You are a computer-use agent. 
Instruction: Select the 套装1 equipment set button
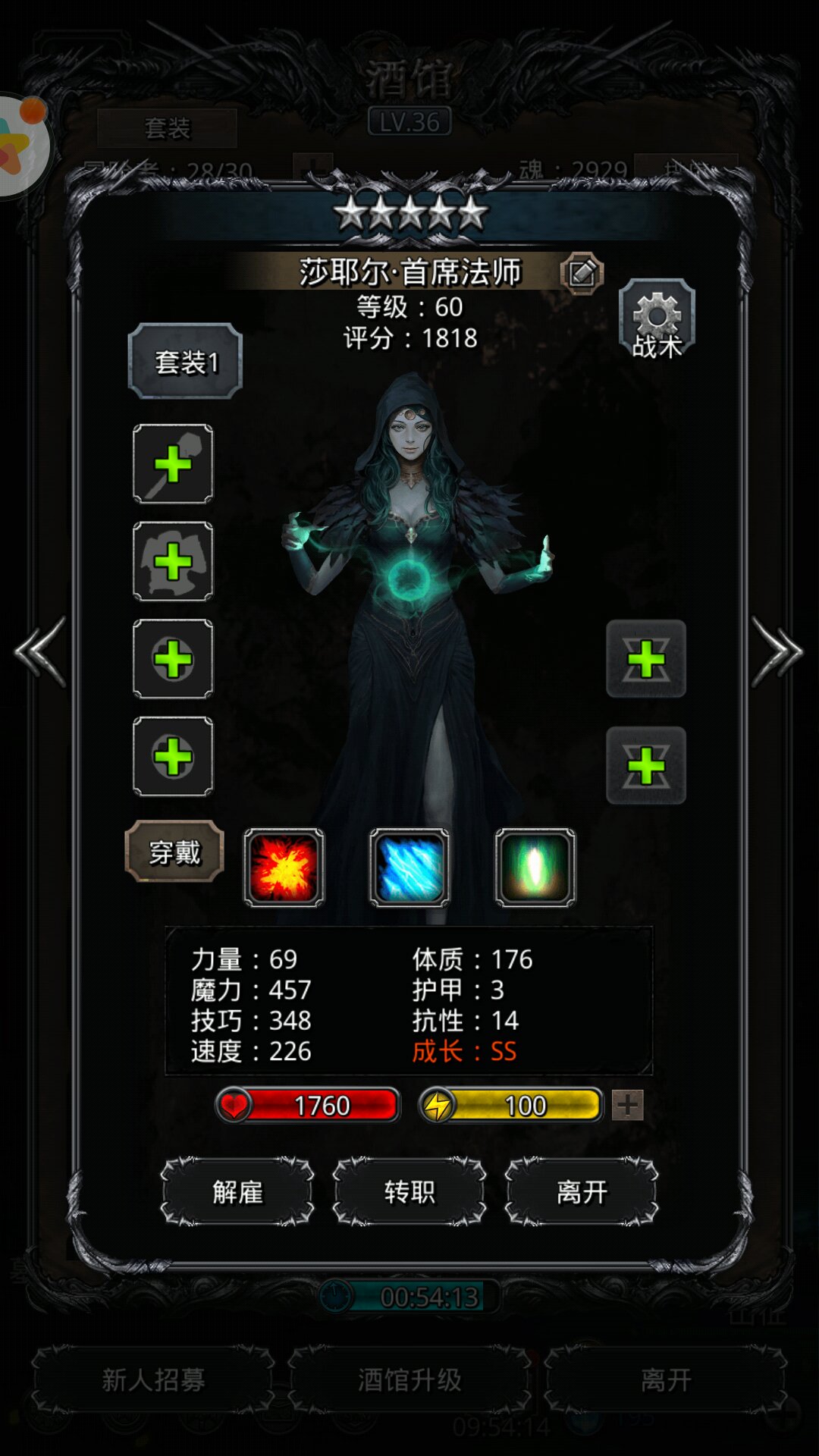click(x=186, y=361)
